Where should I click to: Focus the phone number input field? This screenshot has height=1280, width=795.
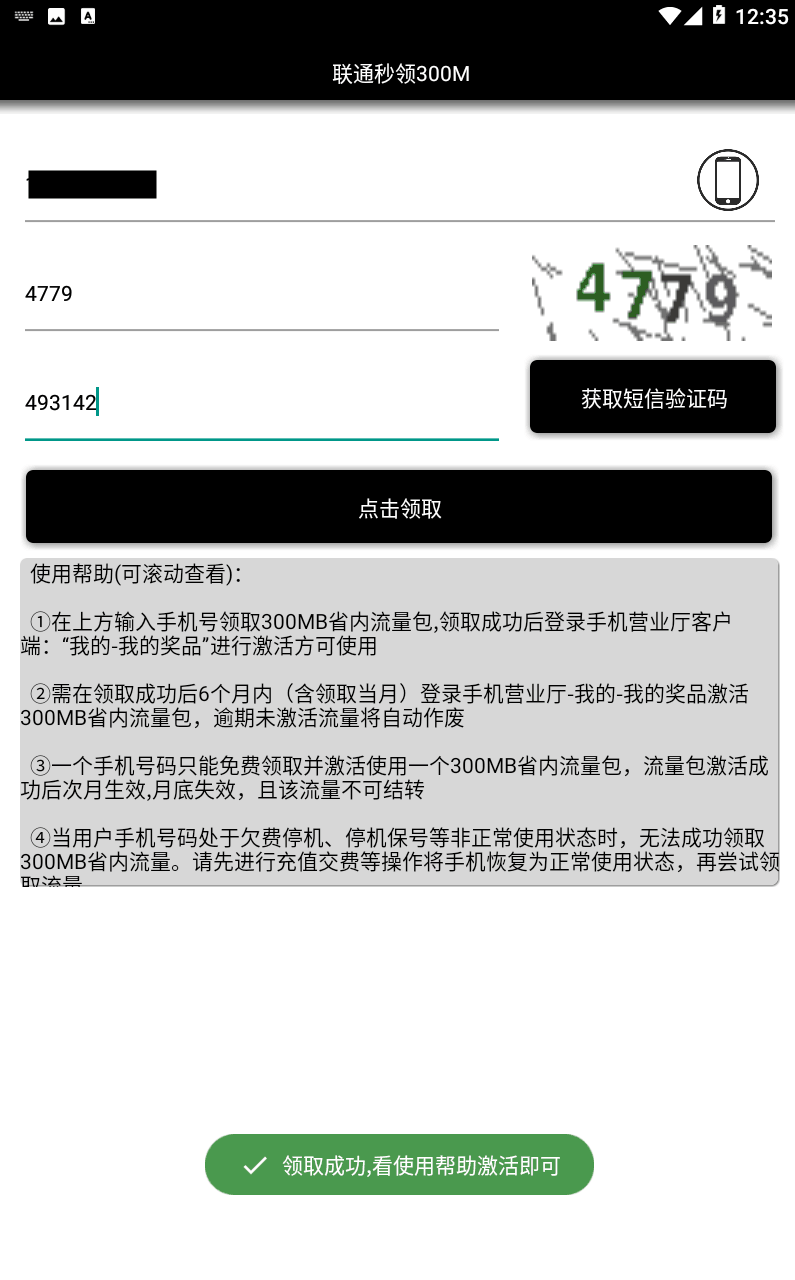pos(356,184)
